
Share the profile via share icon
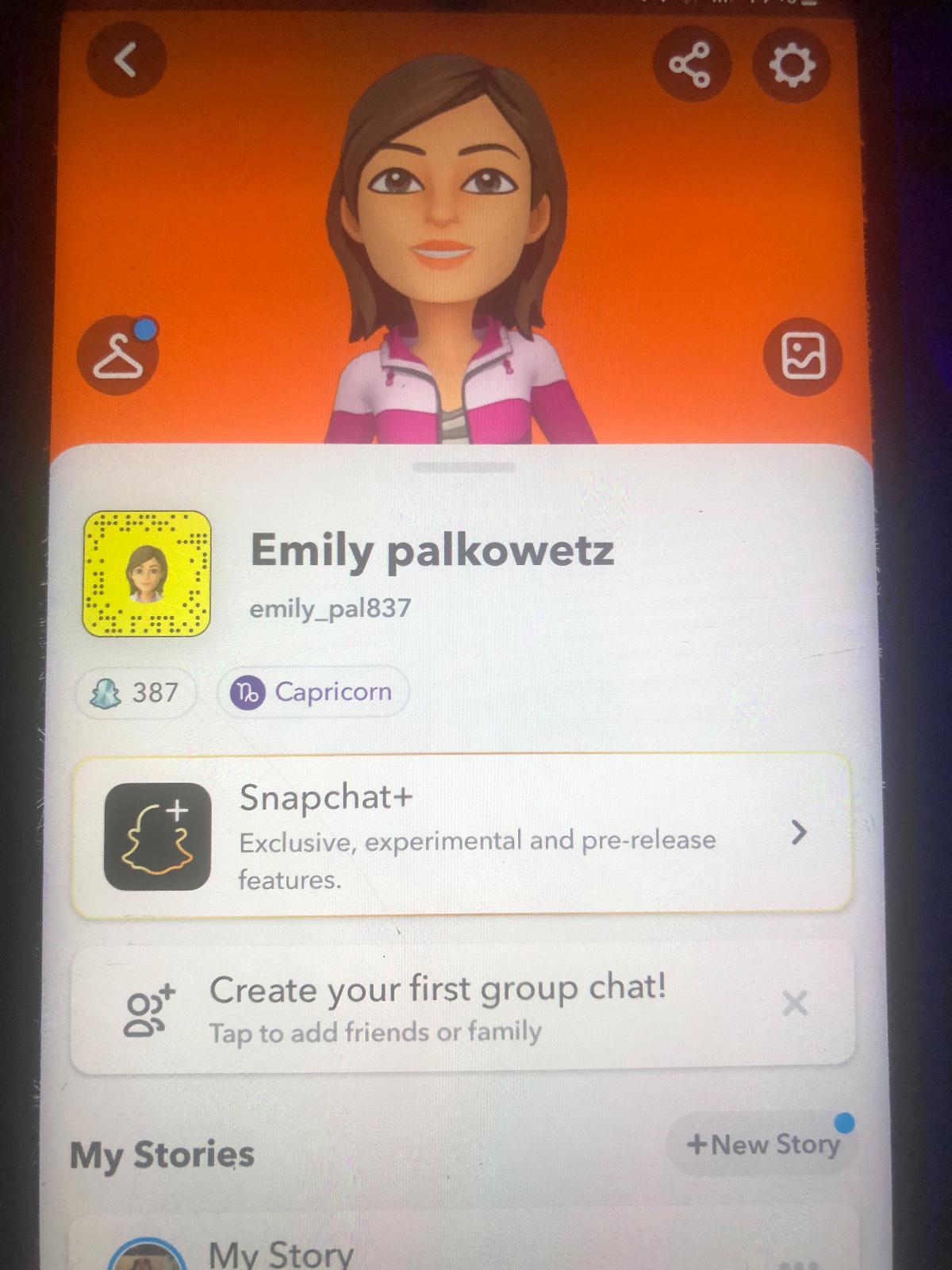[690, 63]
